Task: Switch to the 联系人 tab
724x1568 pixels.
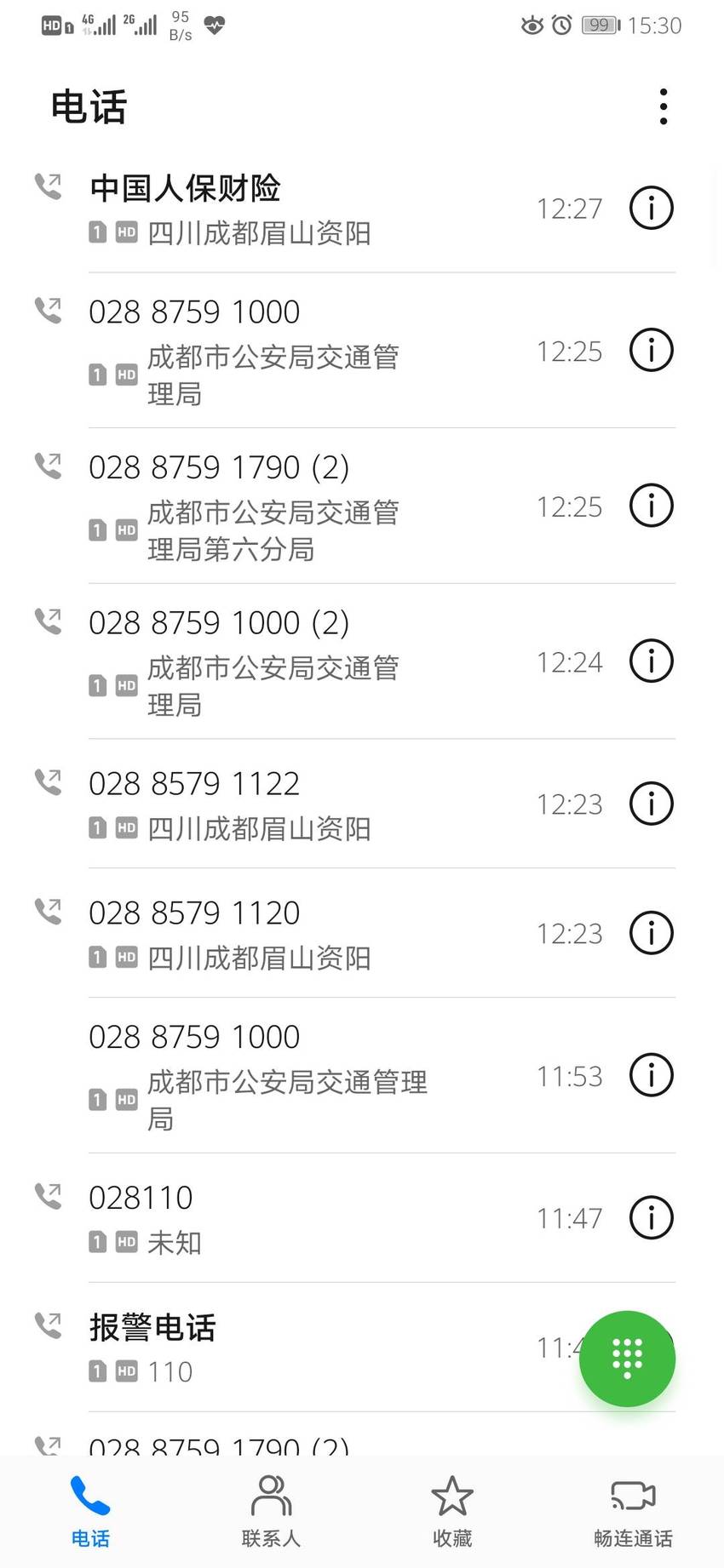Action: pyautogui.click(x=271, y=1511)
